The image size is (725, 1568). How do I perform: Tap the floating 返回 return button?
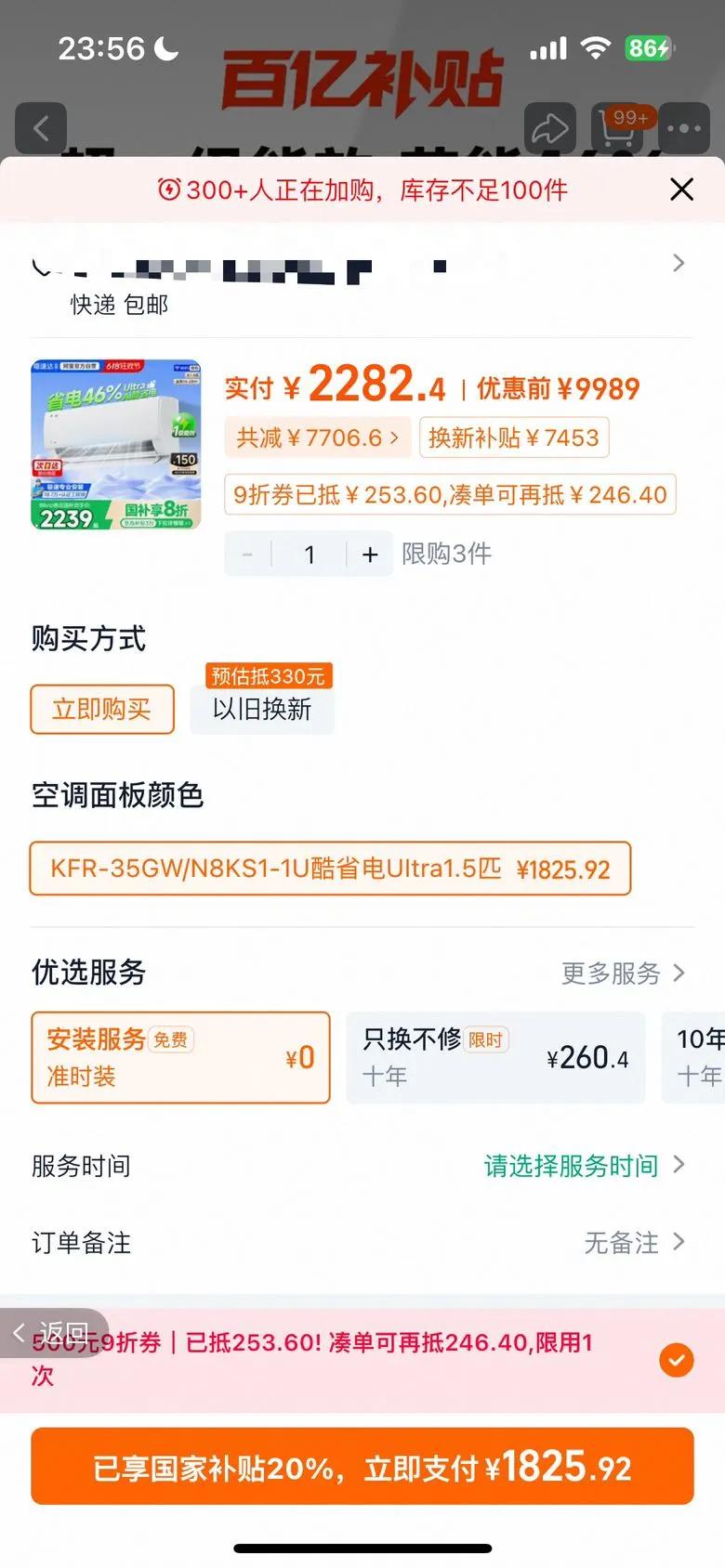pos(54,1333)
